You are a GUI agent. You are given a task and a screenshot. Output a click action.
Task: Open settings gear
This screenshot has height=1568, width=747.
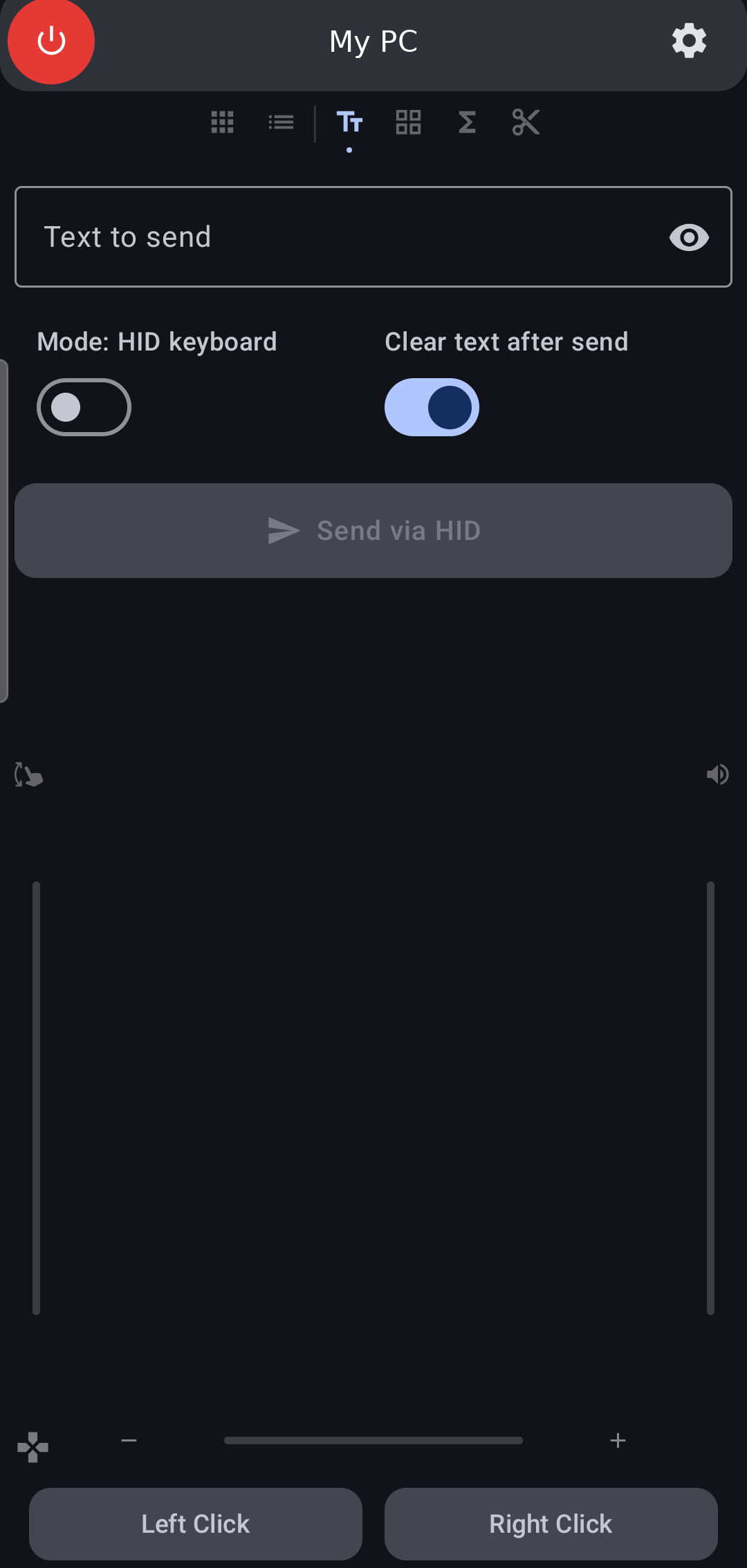(x=689, y=41)
